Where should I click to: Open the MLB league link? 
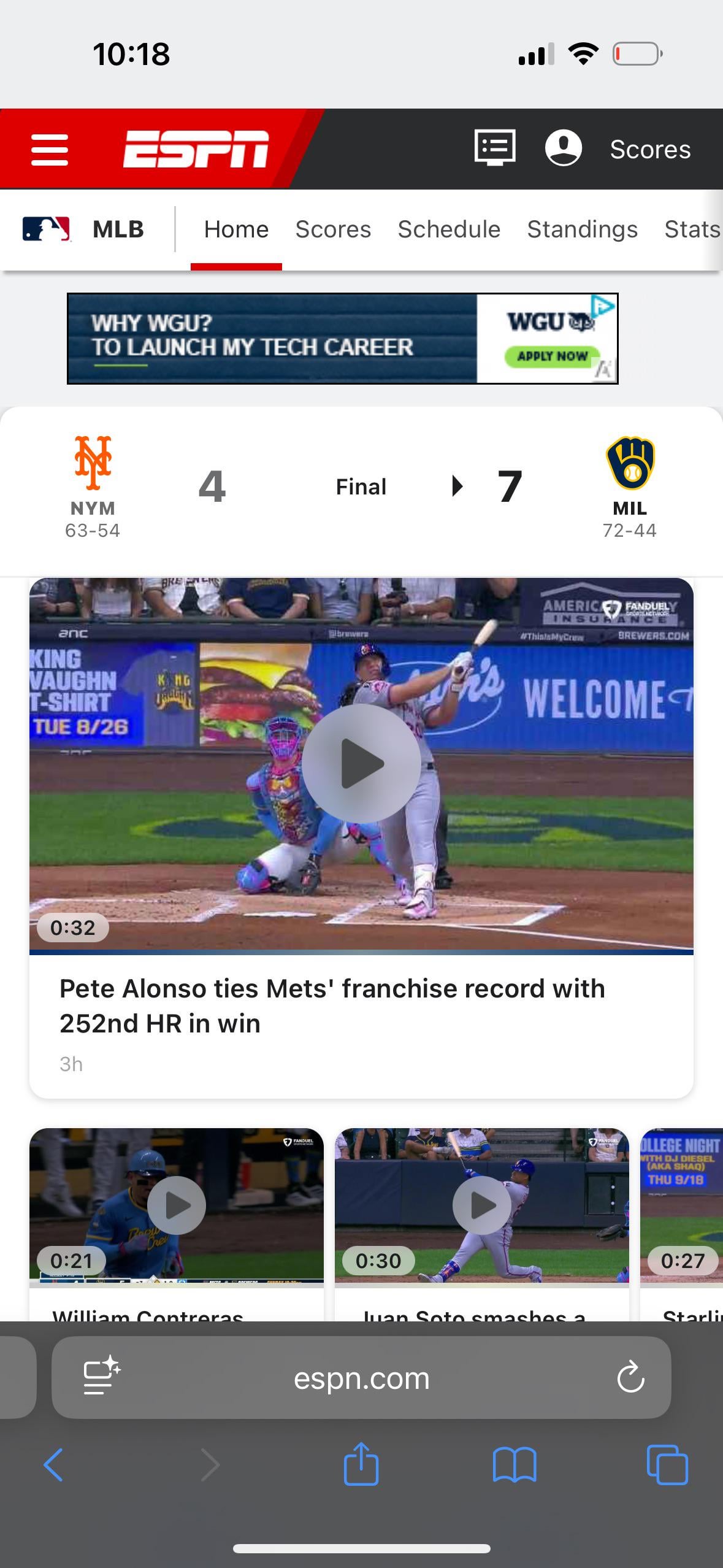point(83,229)
